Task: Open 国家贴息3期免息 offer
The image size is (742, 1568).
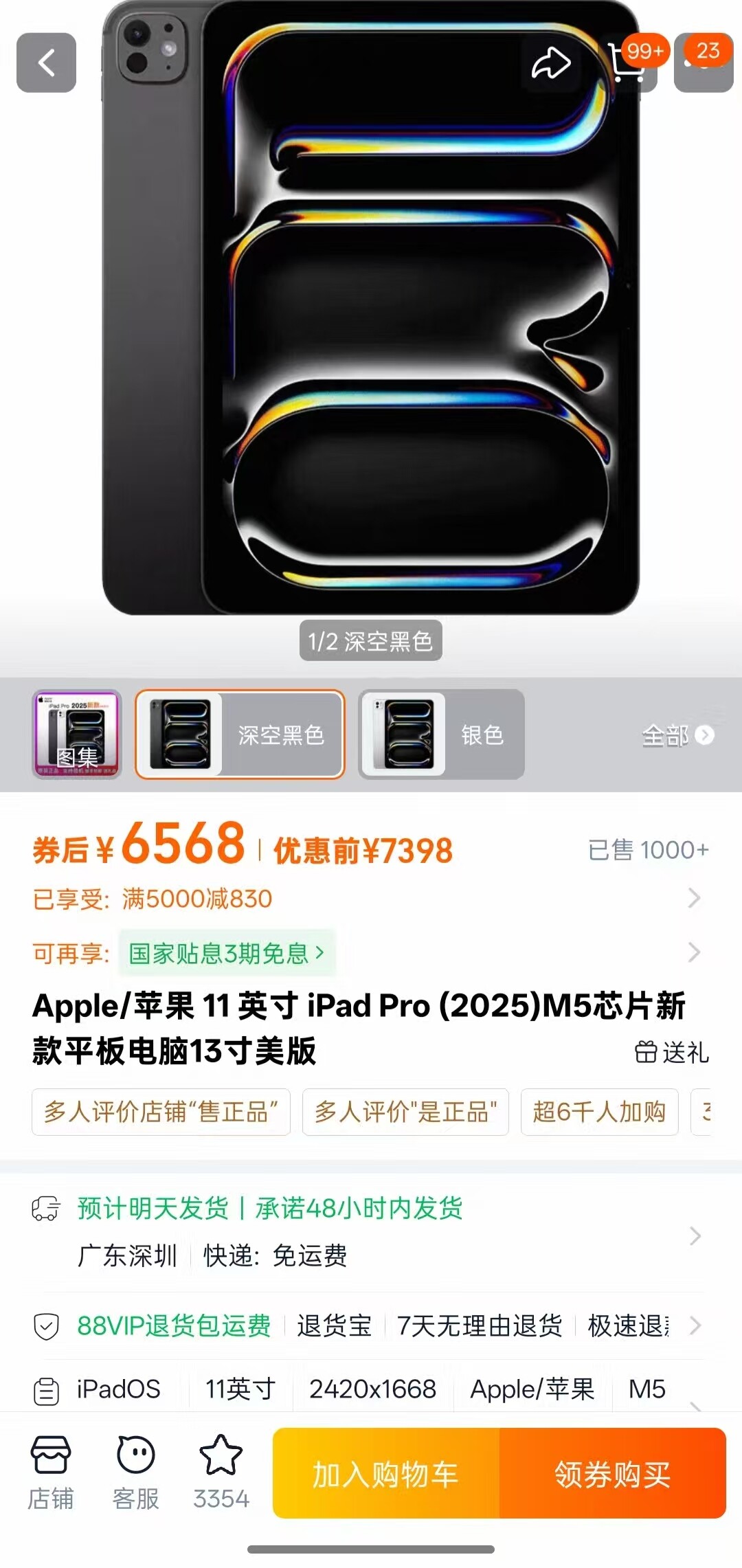Action: (x=227, y=953)
